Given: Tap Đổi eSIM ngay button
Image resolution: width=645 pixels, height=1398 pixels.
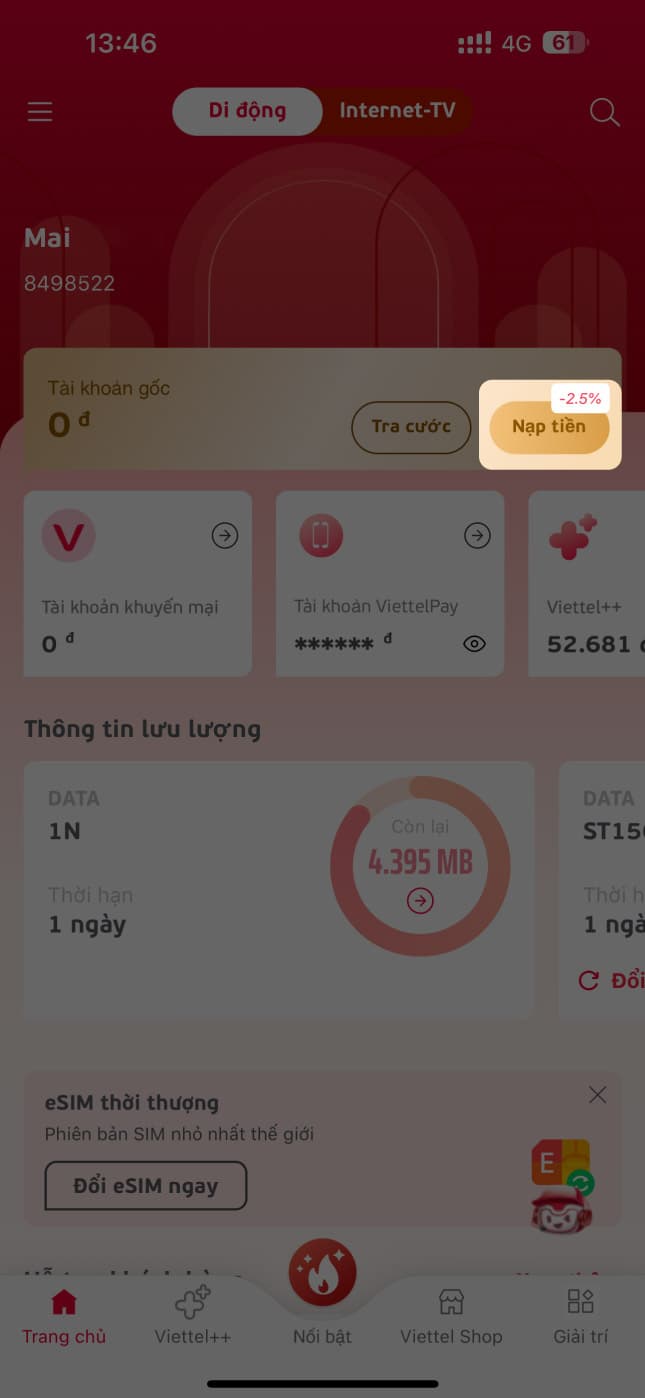Looking at the screenshot, I should pyautogui.click(x=146, y=1187).
